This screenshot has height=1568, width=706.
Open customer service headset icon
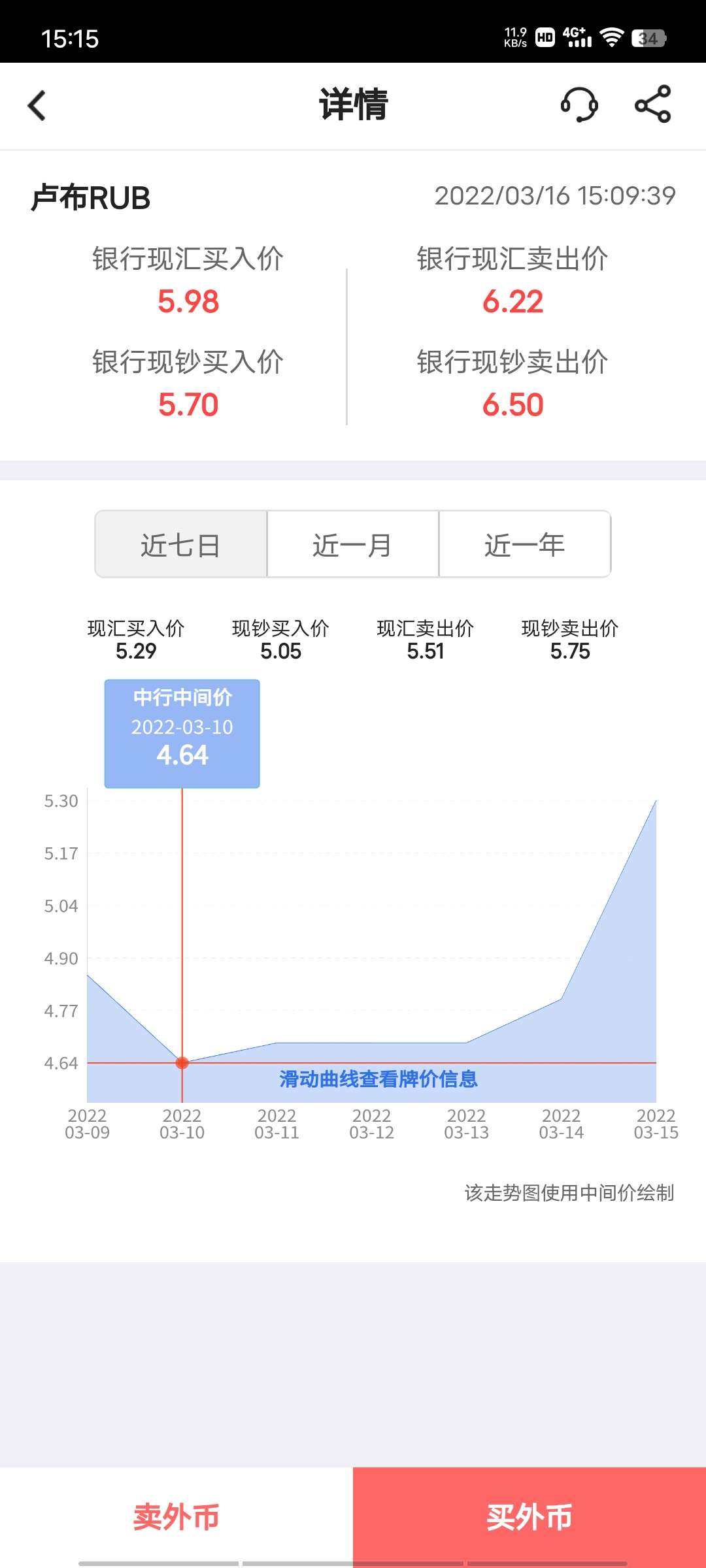(x=579, y=105)
